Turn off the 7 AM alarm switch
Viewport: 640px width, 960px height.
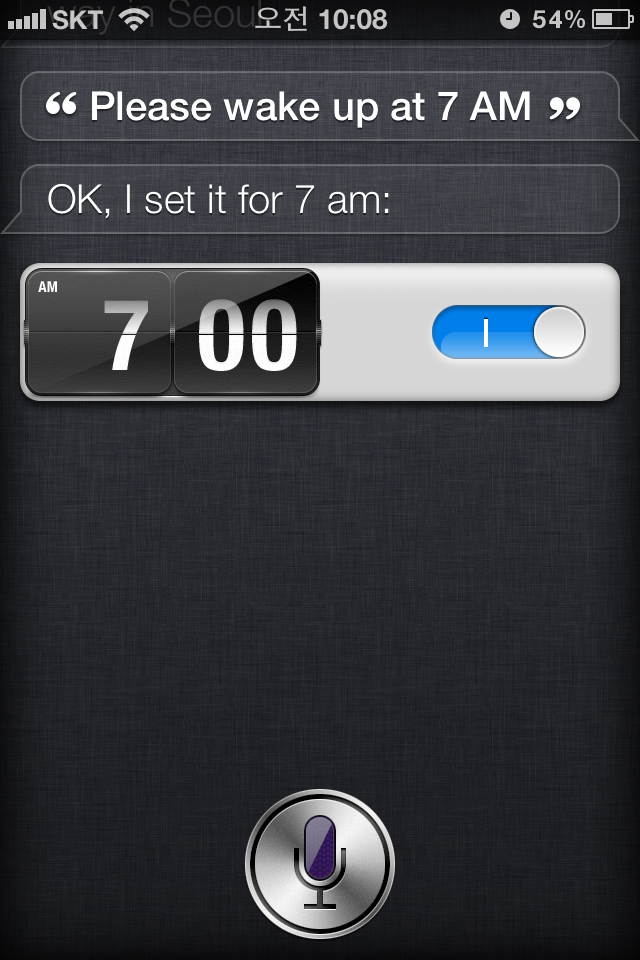508,332
